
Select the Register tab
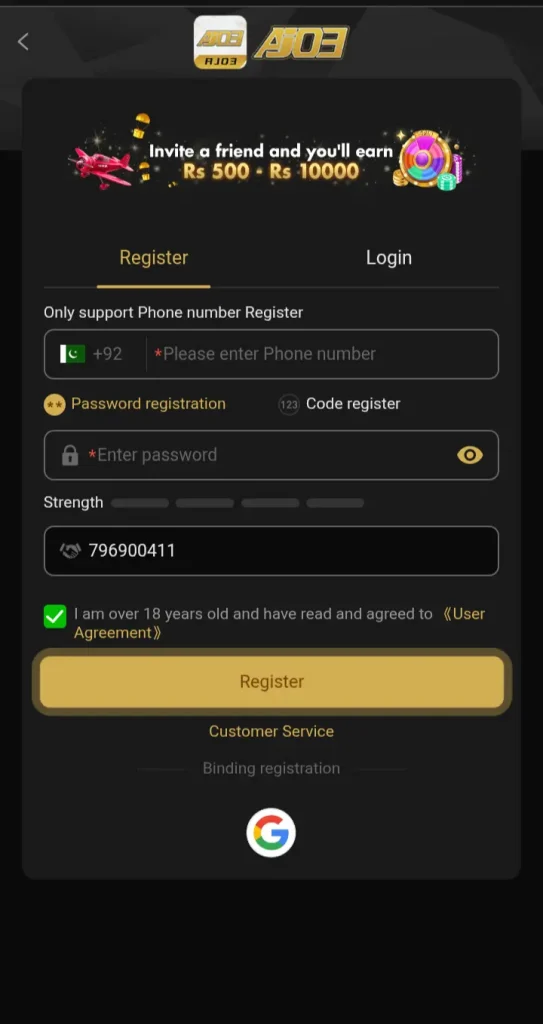pos(154,257)
